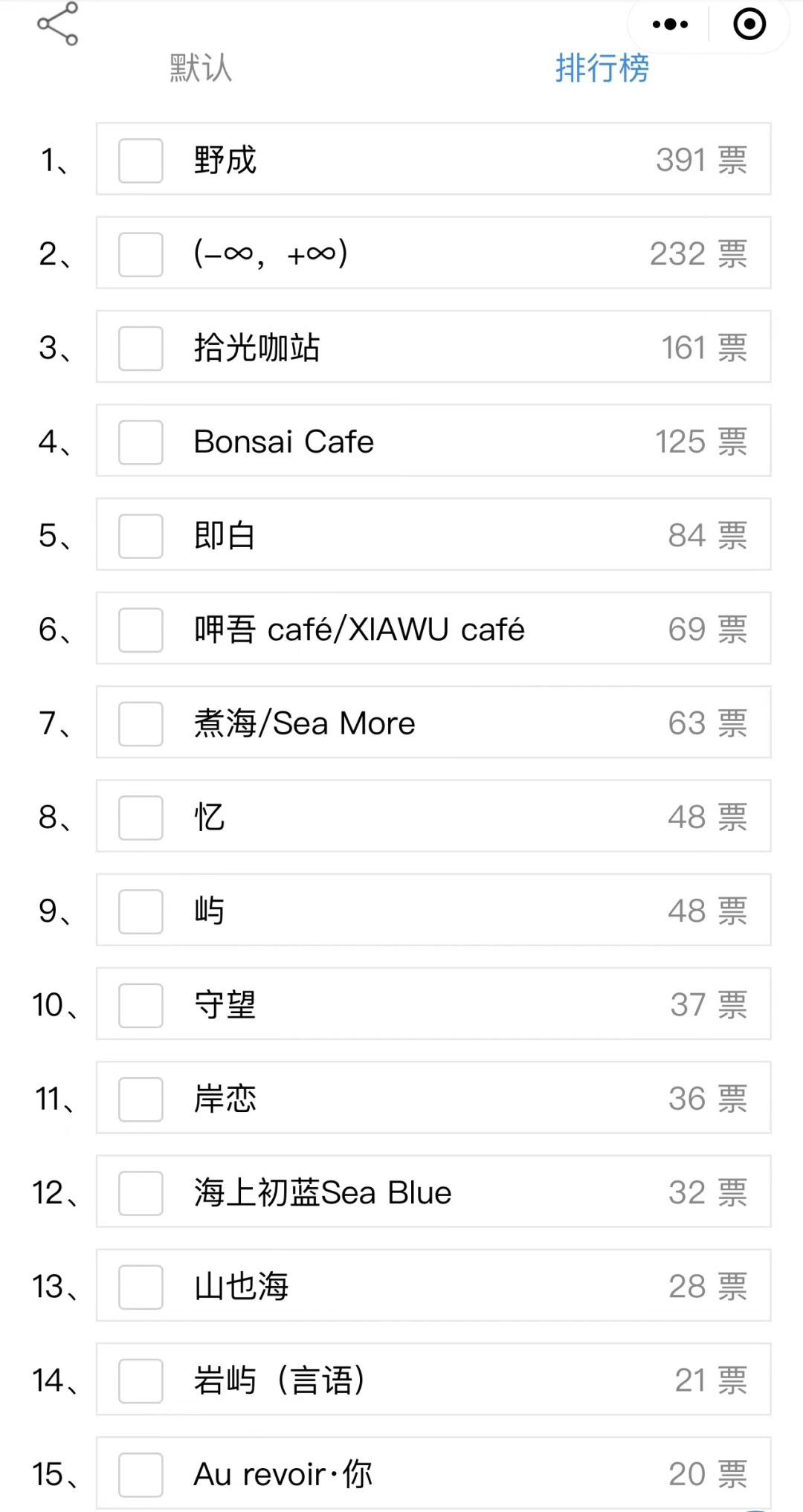Select the 屿 checkbox
803x1512 pixels.
click(x=141, y=911)
